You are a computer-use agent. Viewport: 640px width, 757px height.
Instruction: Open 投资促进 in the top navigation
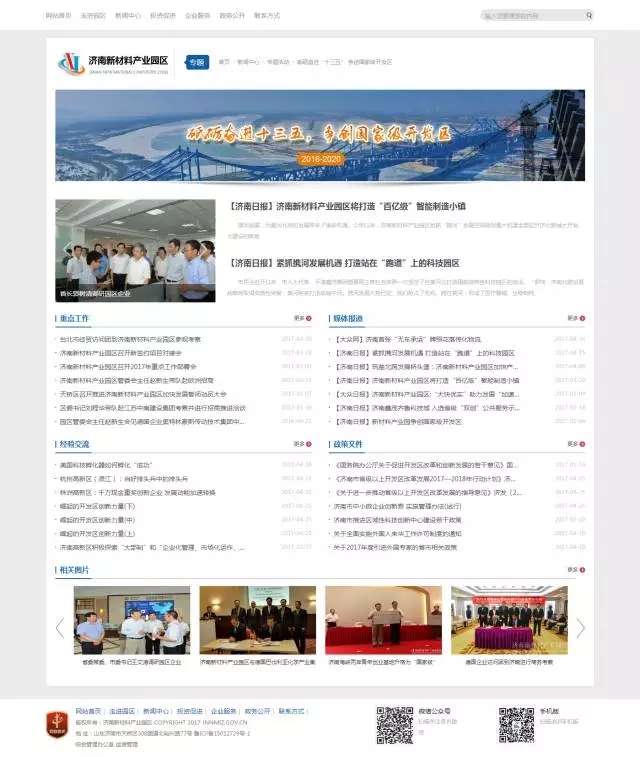coord(162,16)
